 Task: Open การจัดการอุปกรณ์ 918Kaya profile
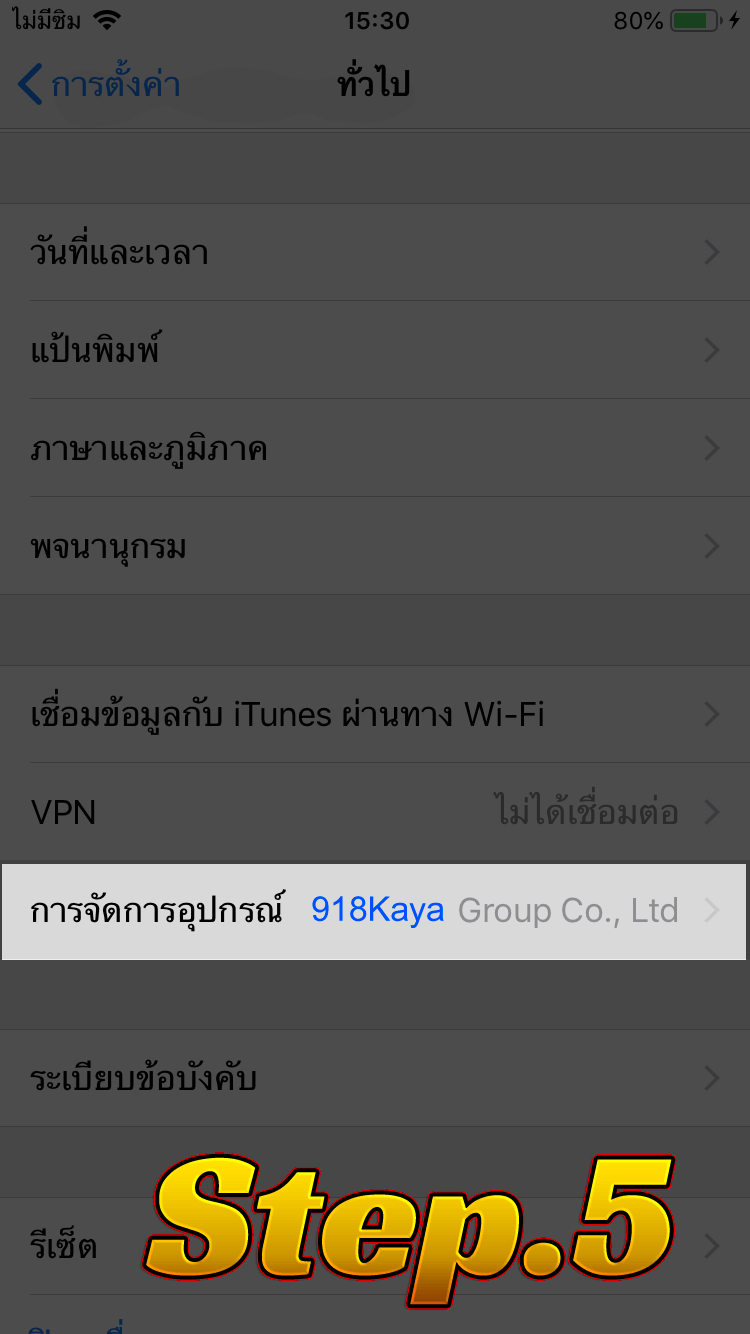pos(374,911)
